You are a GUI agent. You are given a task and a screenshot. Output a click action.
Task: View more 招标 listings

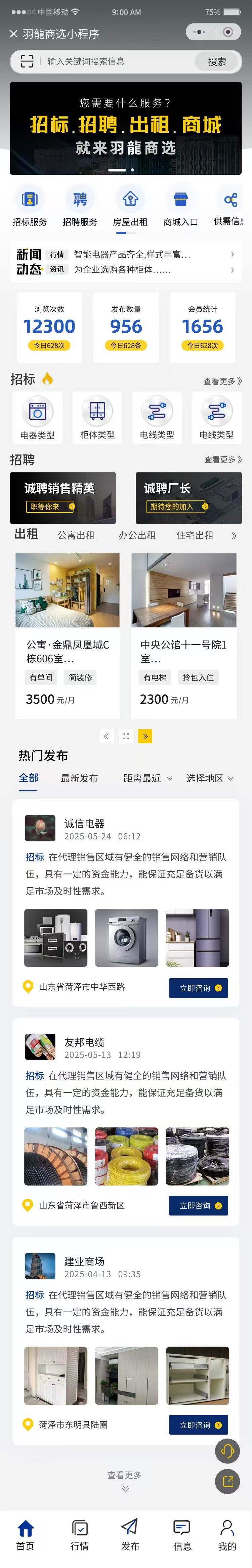222,381
